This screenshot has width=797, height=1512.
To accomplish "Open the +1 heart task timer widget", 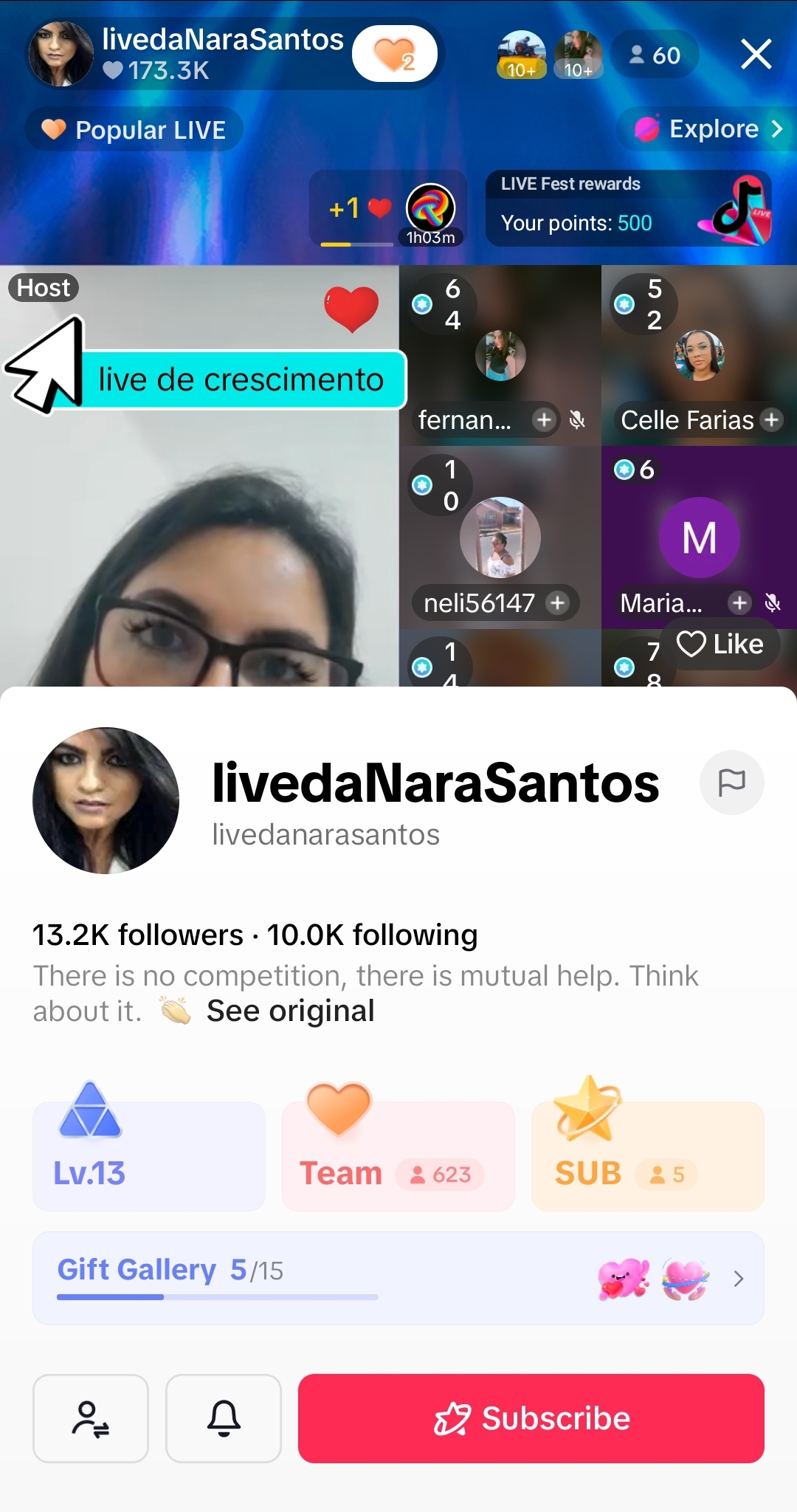I will 388,209.
